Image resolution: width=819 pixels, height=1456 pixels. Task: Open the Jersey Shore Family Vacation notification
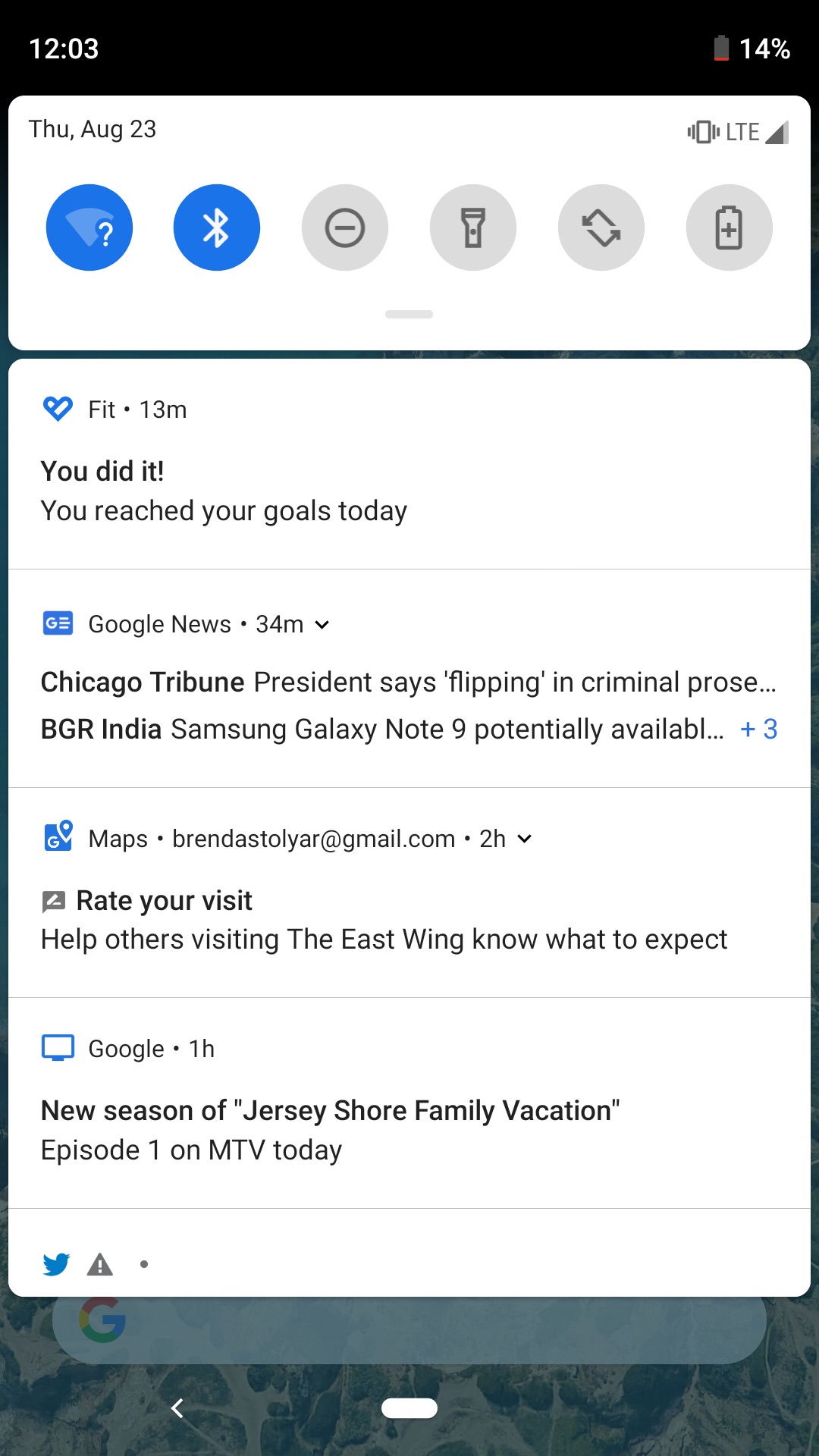[x=409, y=1103]
